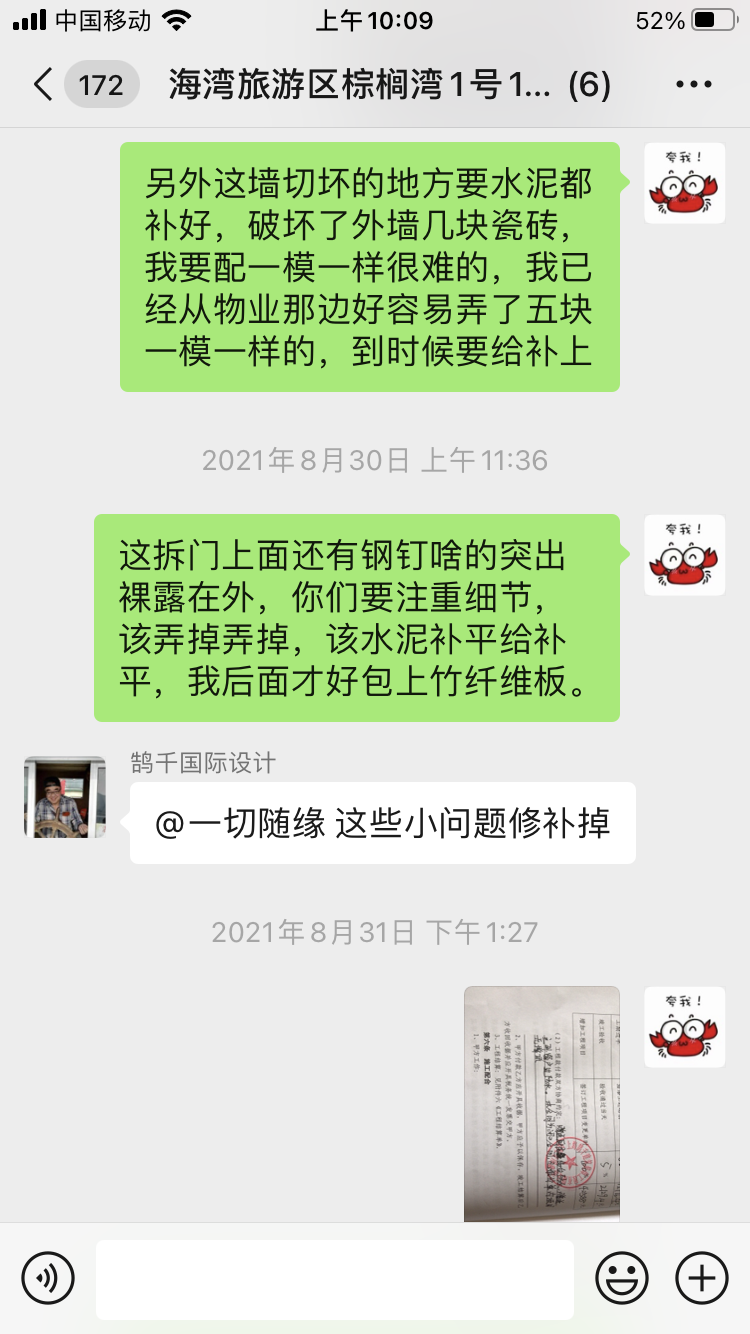Open the emoji sticker panel
Image resolution: width=750 pixels, height=1334 pixels.
(621, 1277)
